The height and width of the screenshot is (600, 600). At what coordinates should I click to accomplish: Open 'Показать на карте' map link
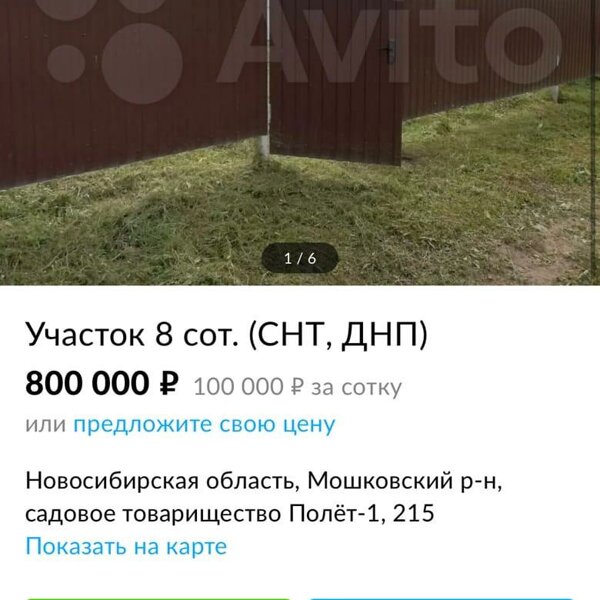click(x=126, y=547)
